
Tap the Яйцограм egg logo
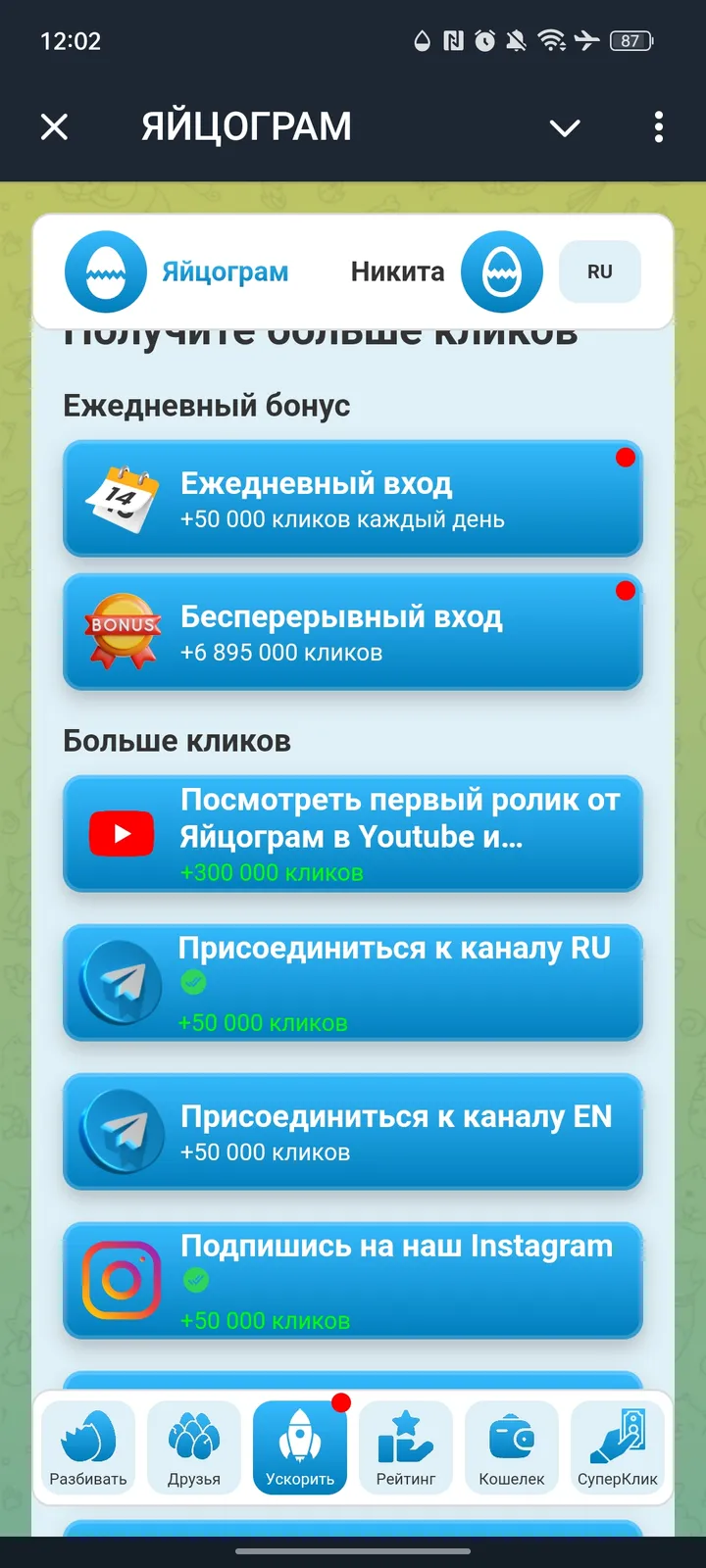(105, 271)
